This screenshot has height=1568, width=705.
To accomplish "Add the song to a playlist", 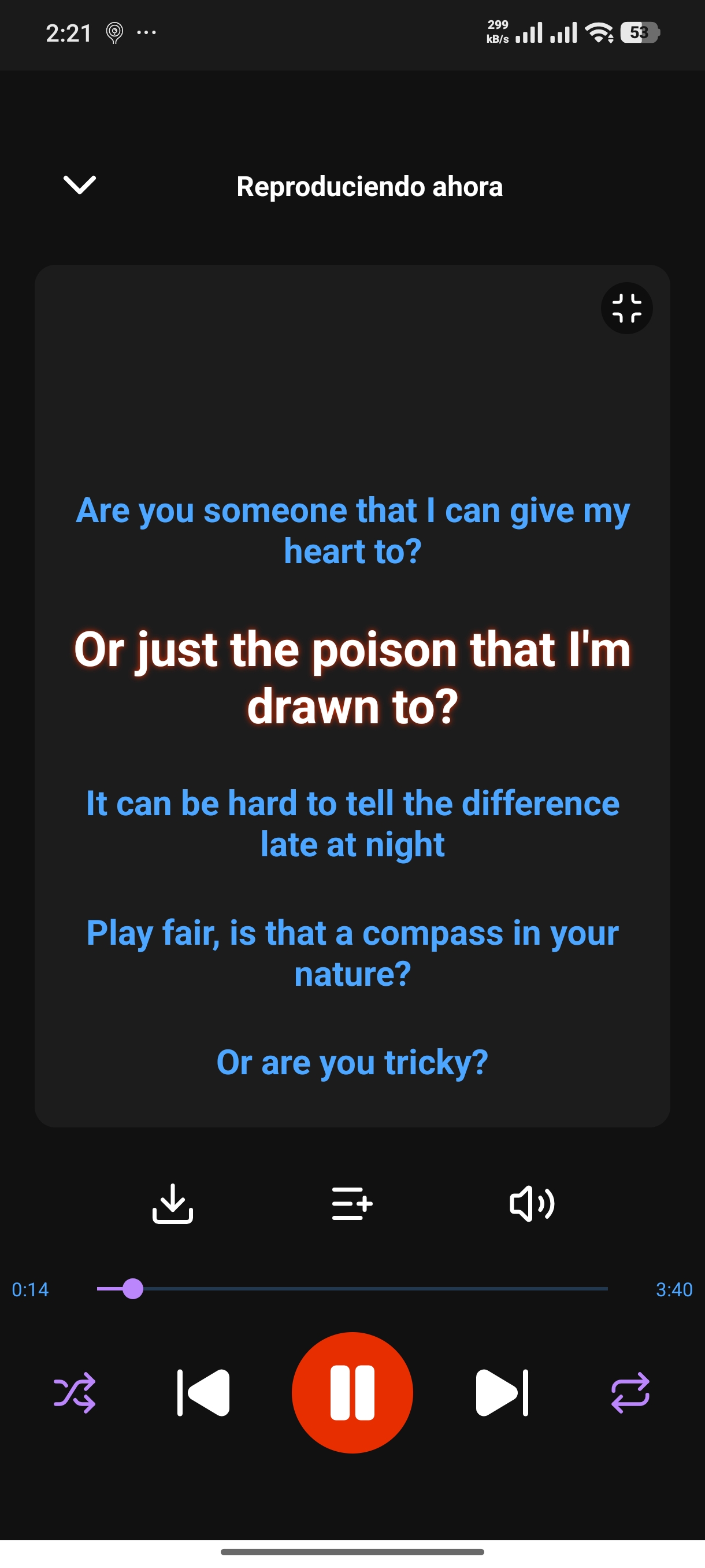I will (x=352, y=1203).
